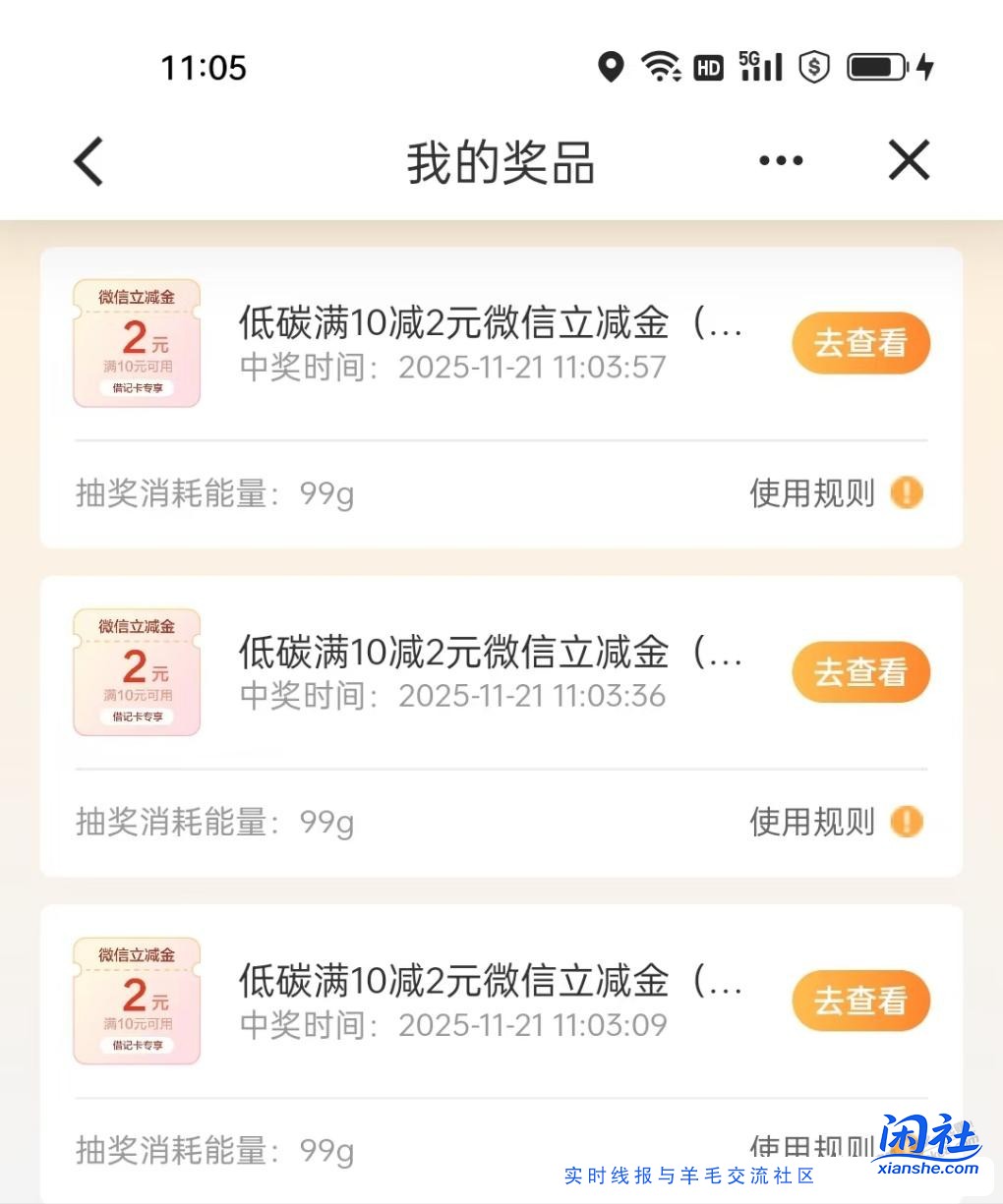Tap the battery icon in the status bar
Image resolution: width=1003 pixels, height=1204 pixels.
[x=871, y=66]
